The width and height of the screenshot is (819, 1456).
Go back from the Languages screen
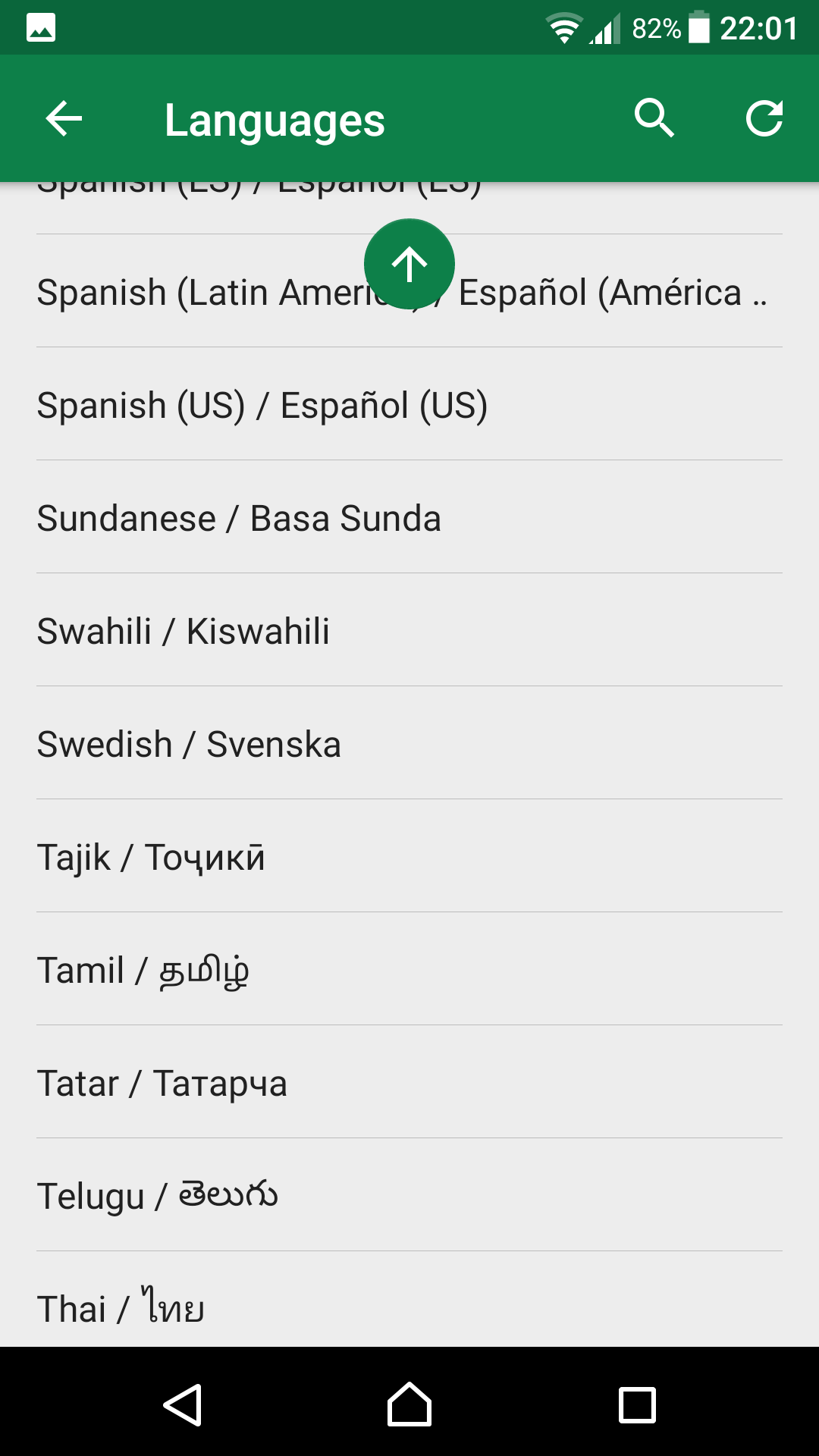click(x=64, y=119)
